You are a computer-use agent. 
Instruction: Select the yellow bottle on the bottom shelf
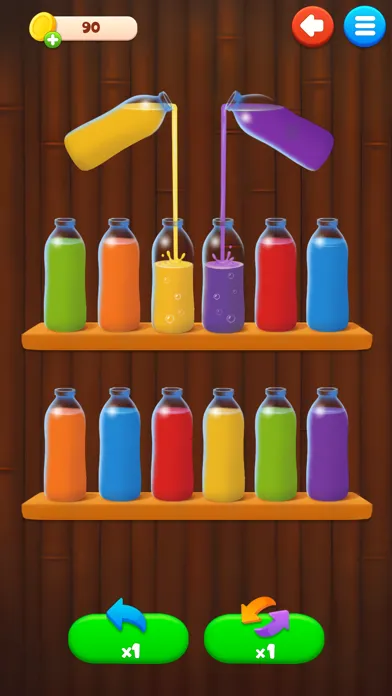click(x=223, y=444)
